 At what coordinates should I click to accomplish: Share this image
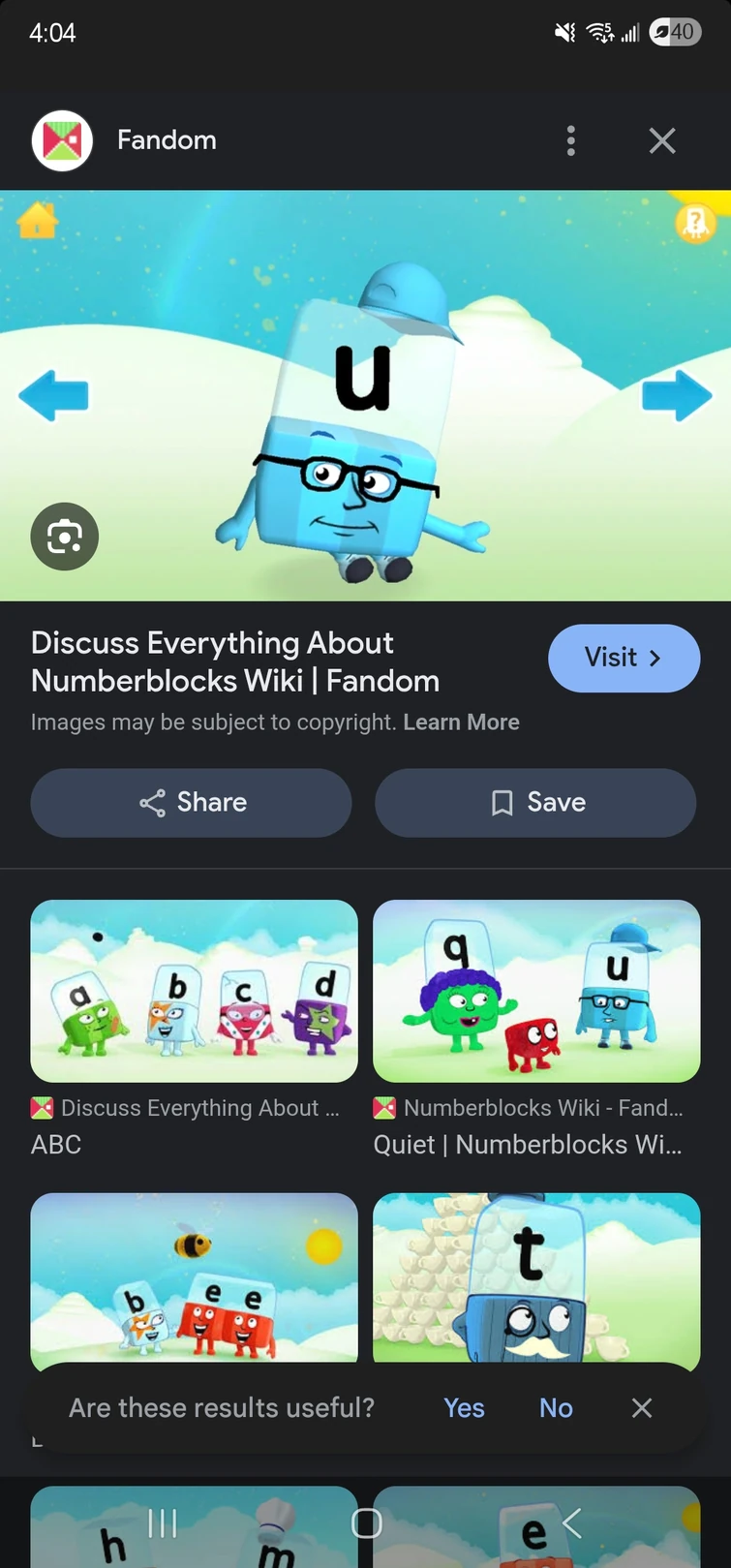click(x=191, y=803)
